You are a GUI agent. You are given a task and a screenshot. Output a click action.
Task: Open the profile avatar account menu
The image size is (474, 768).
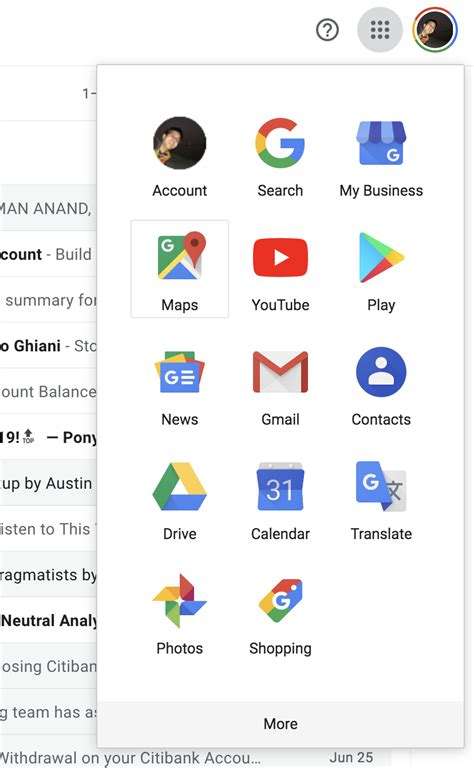coord(435,30)
